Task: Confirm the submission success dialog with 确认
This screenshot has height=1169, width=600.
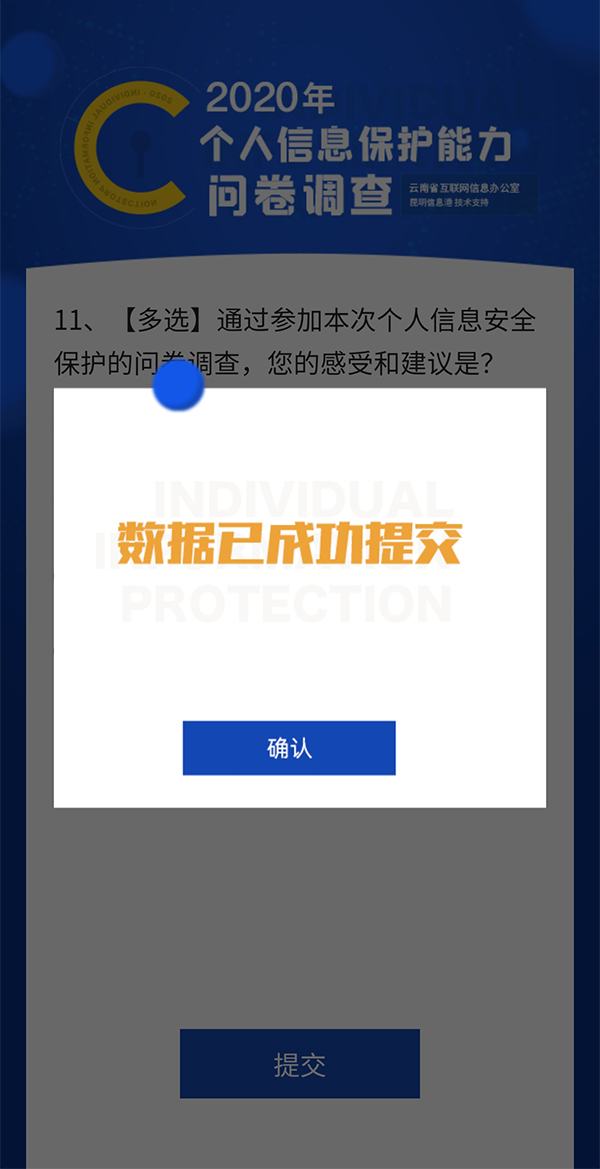Action: tap(289, 748)
